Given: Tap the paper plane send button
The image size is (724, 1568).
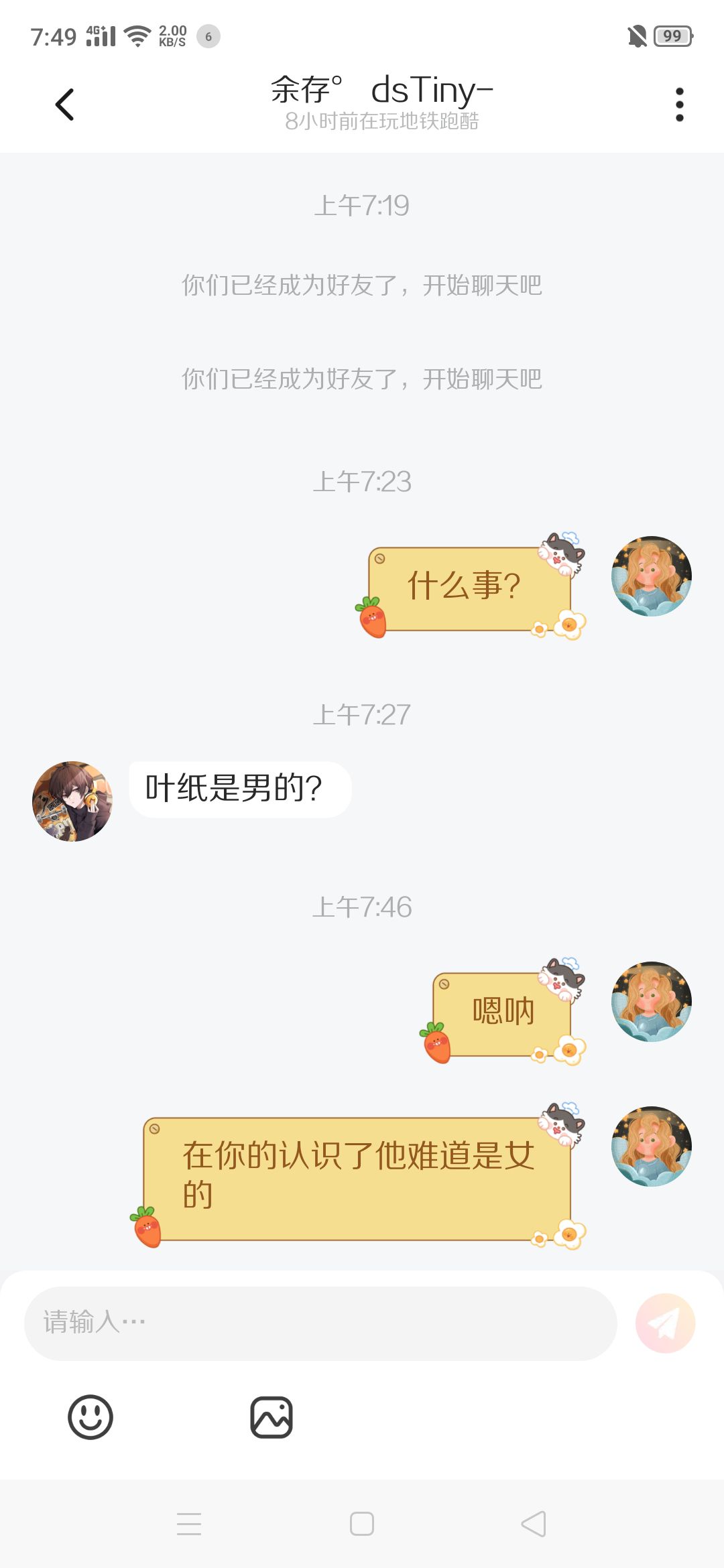Looking at the screenshot, I should point(665,1323).
